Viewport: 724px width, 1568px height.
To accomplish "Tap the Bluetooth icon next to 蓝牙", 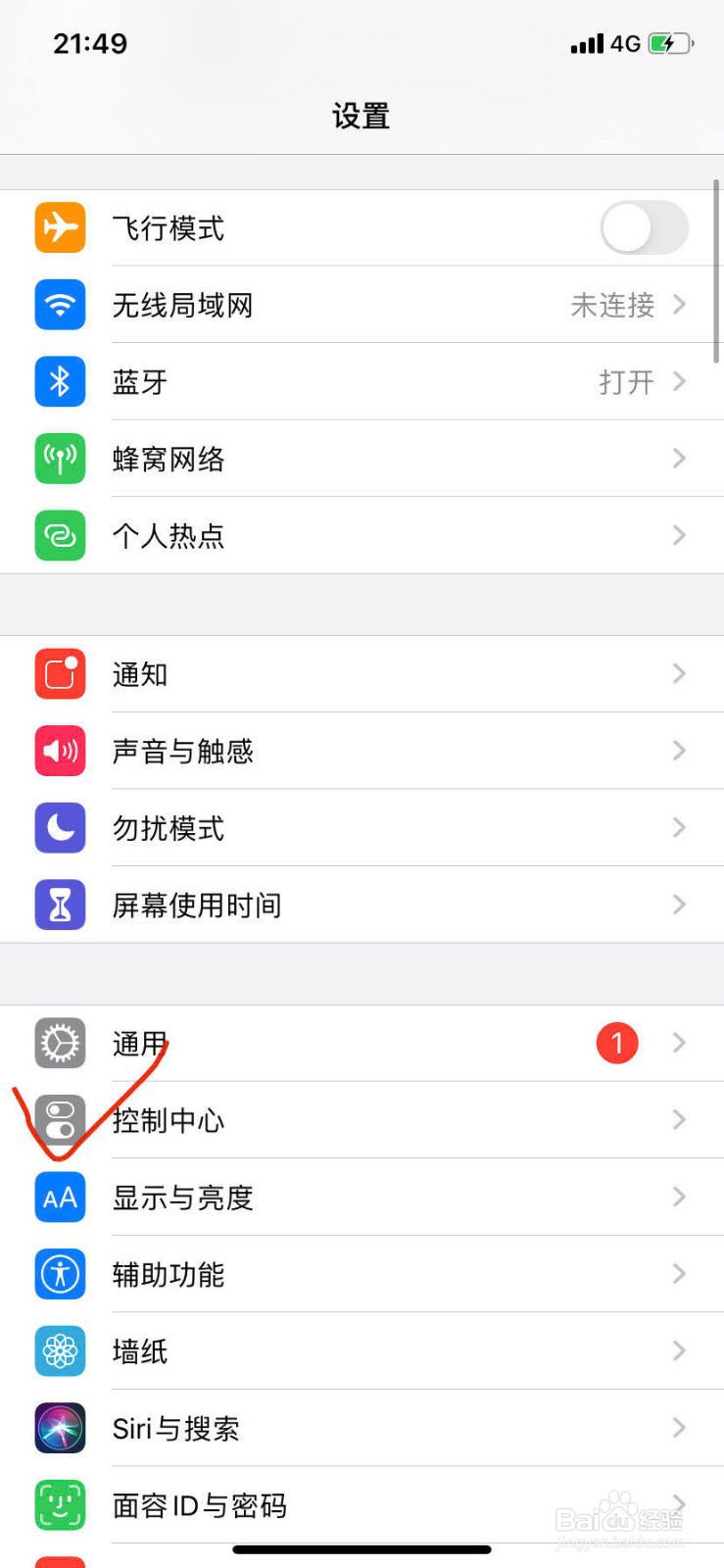I will point(60,381).
